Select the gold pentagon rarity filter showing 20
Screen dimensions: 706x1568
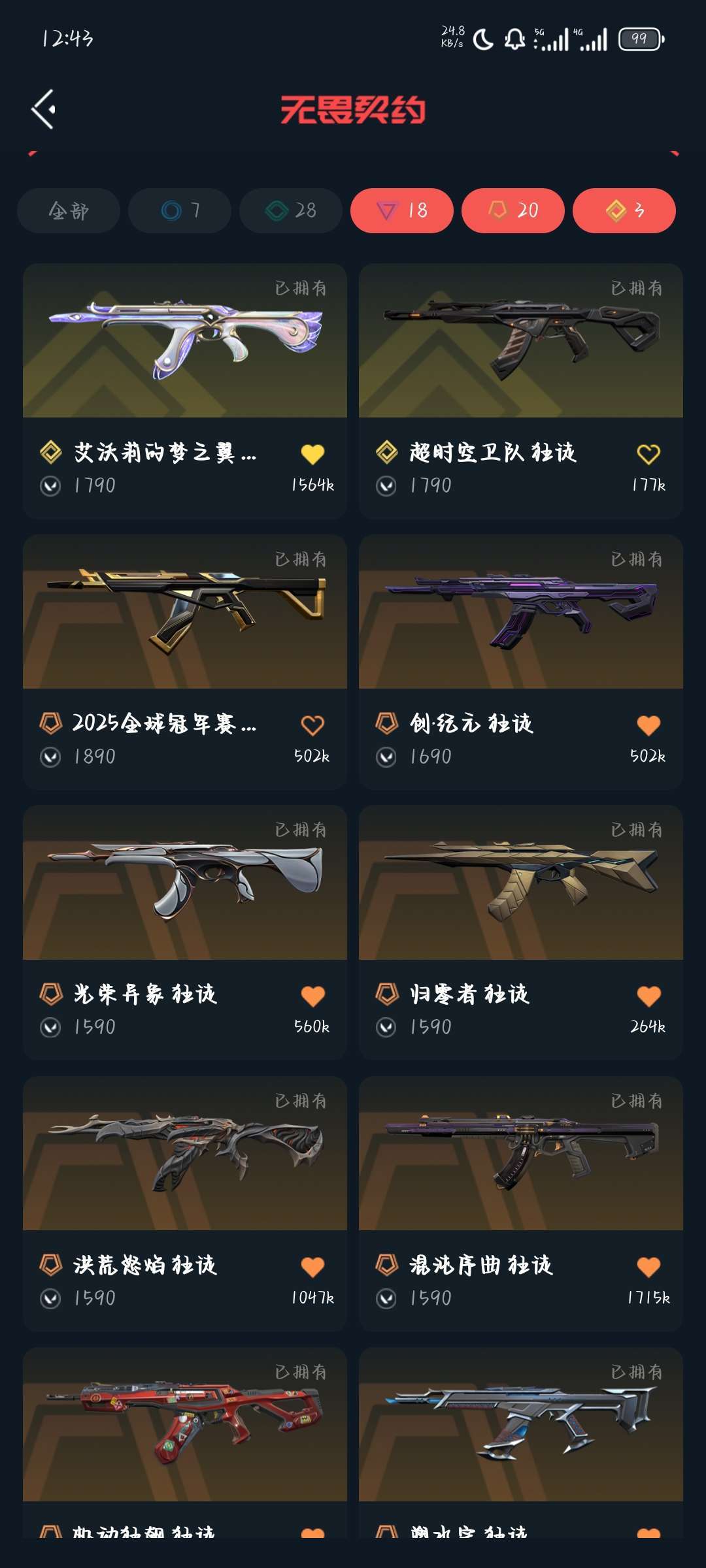click(513, 210)
